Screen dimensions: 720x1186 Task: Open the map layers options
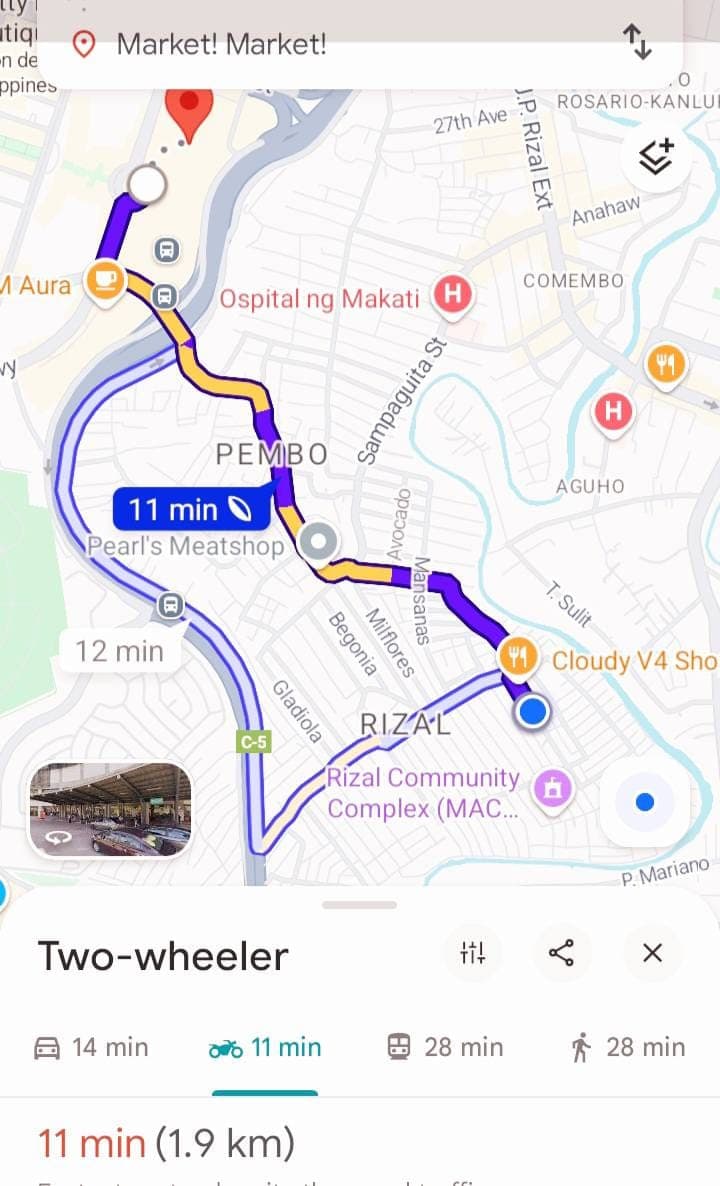point(656,156)
